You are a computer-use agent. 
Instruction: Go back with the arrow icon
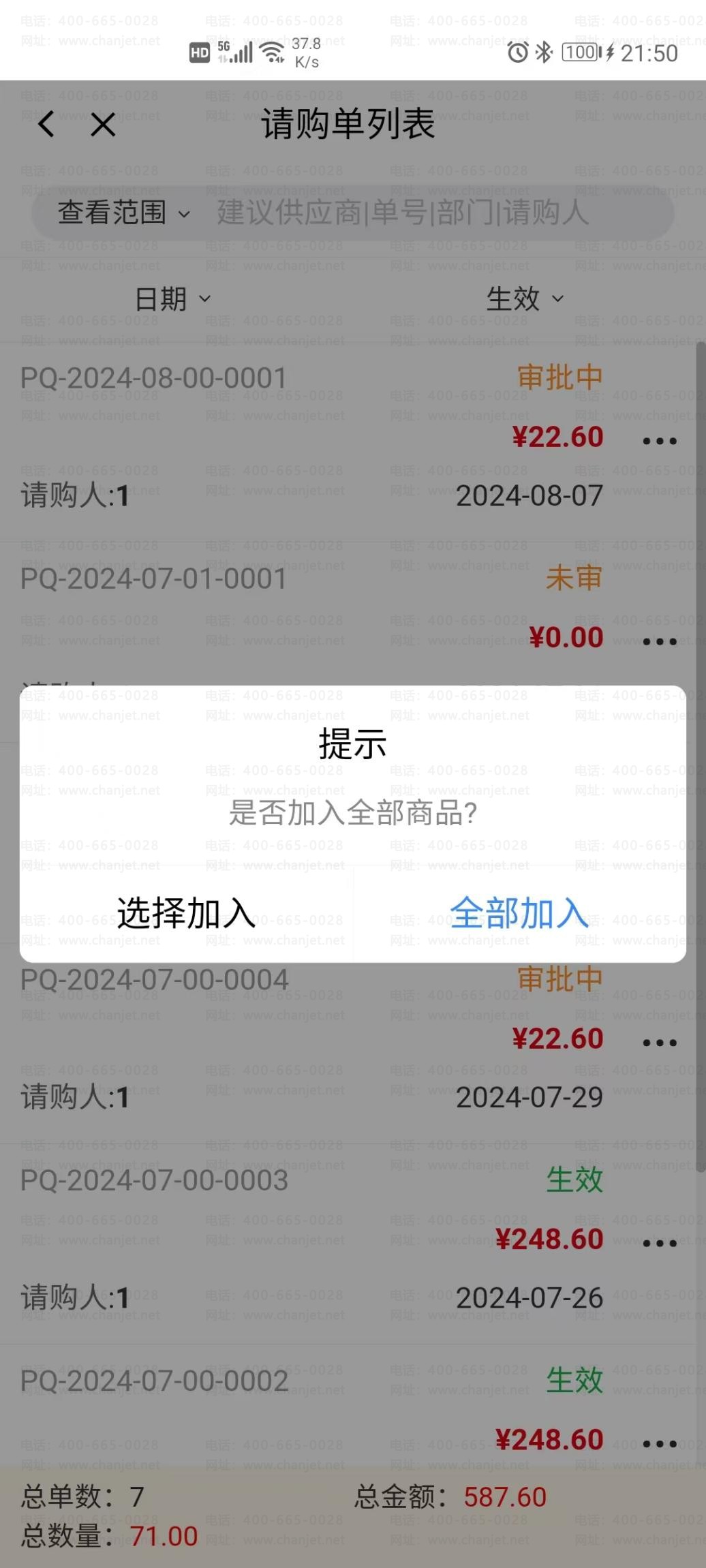46,125
